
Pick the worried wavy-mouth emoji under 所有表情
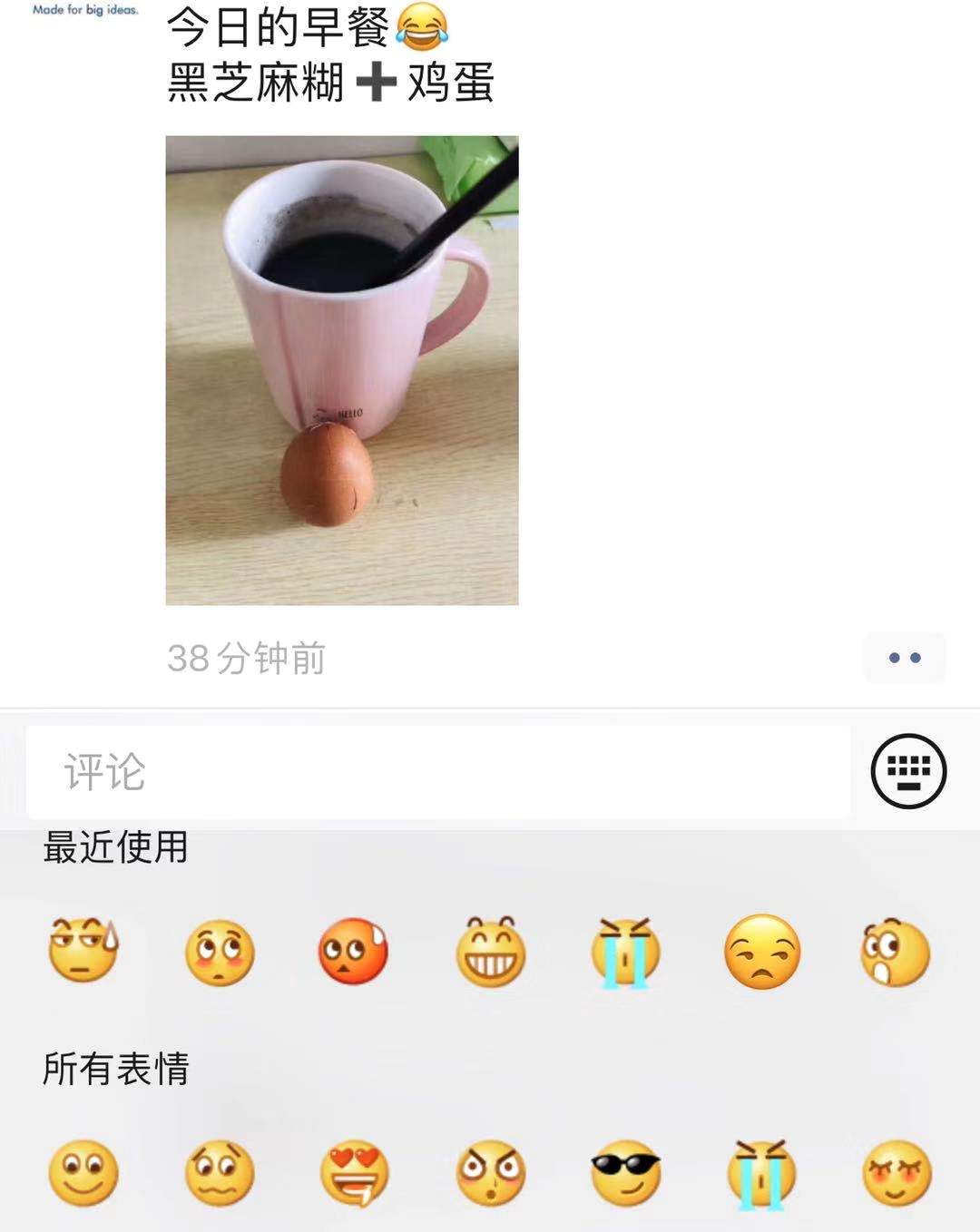pyautogui.click(x=220, y=1173)
